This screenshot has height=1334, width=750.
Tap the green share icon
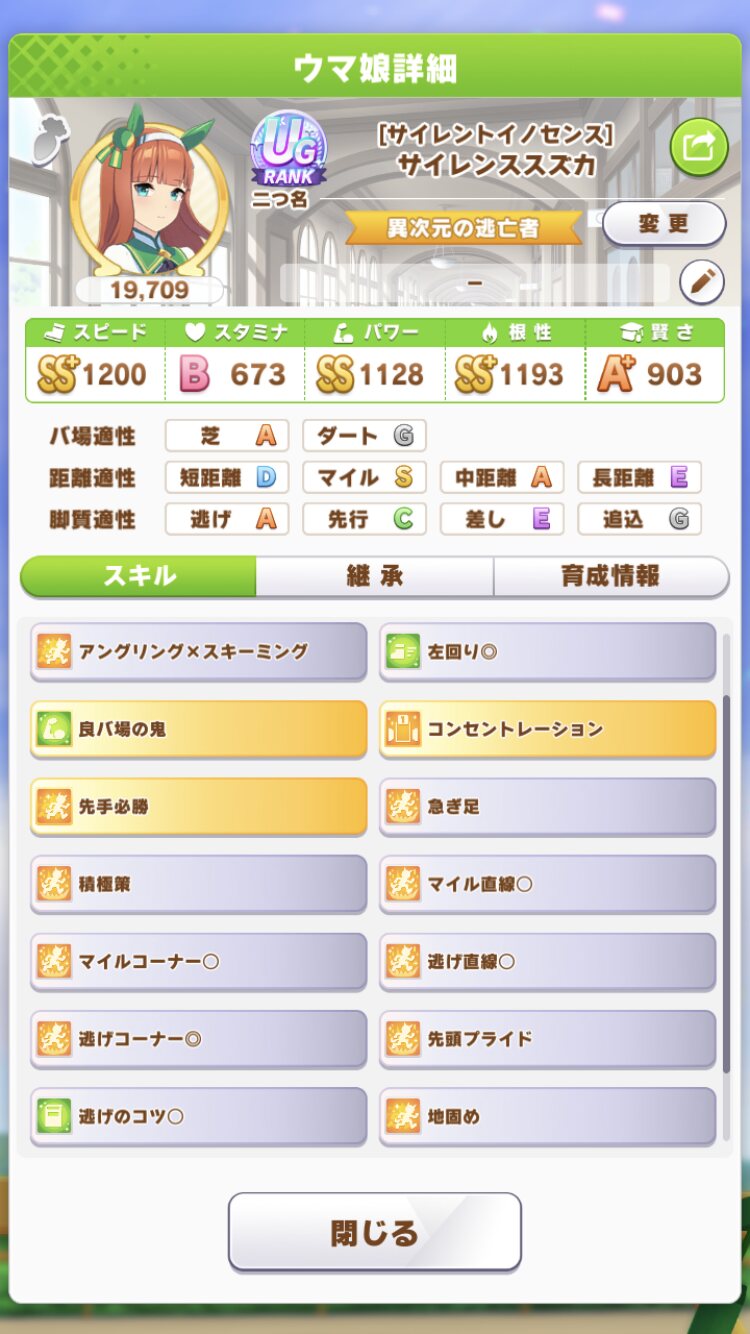click(x=698, y=147)
